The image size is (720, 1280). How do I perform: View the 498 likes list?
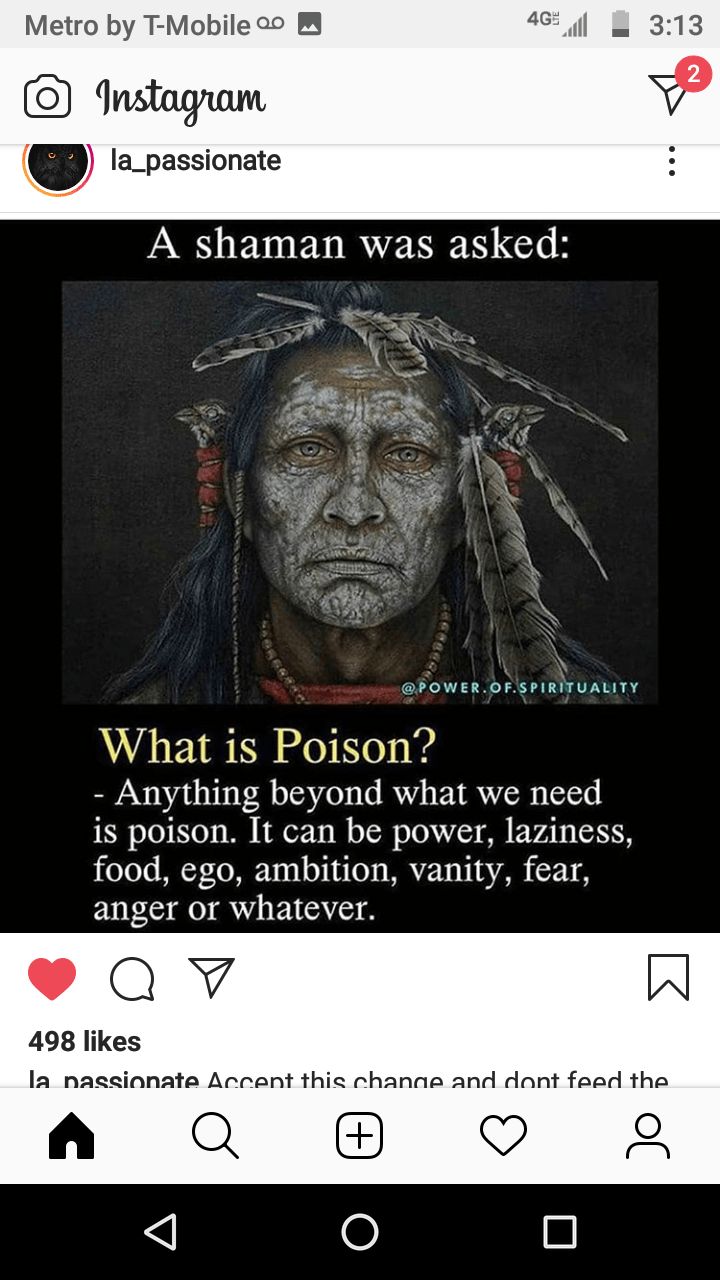pos(85,1041)
